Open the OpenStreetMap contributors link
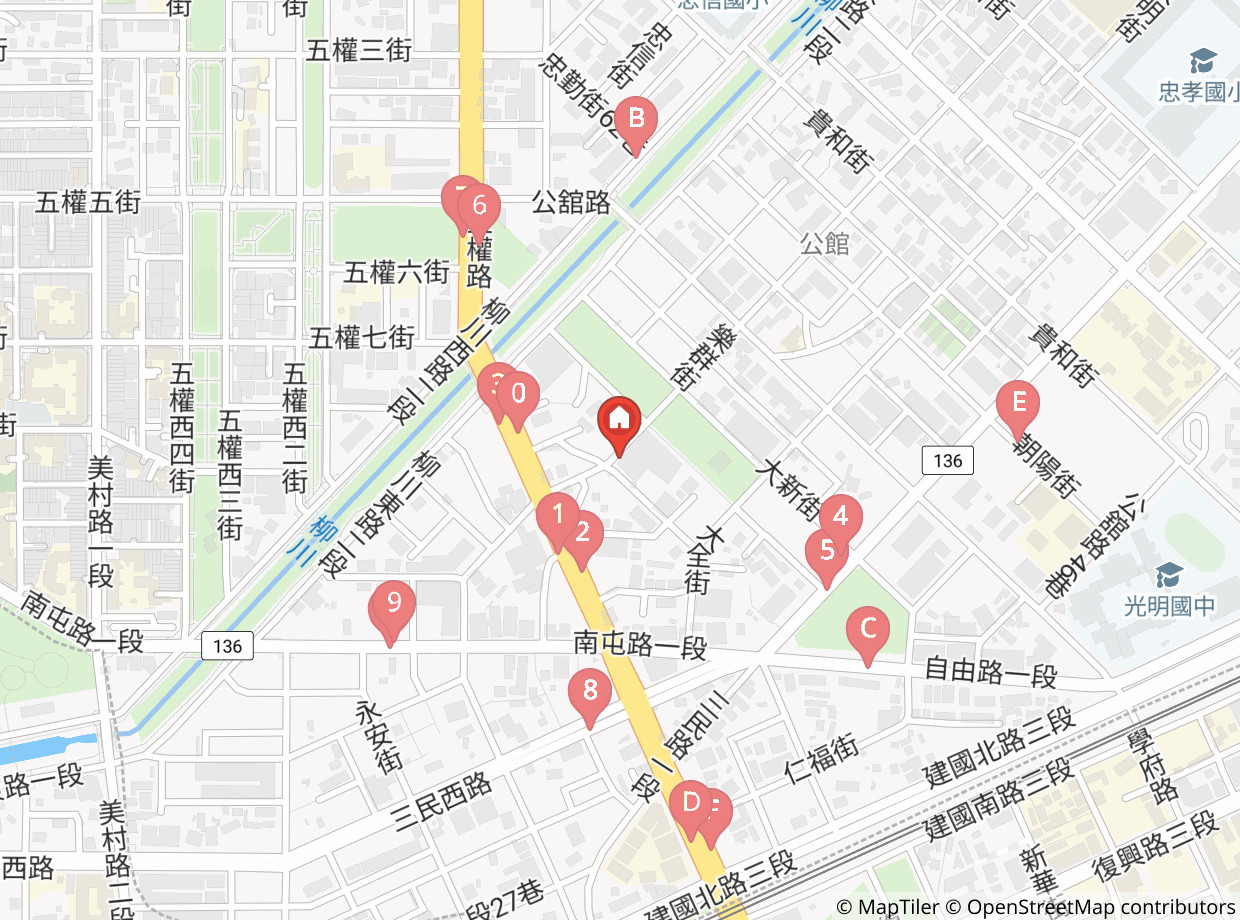The width and height of the screenshot is (1240, 920). tap(1091, 907)
